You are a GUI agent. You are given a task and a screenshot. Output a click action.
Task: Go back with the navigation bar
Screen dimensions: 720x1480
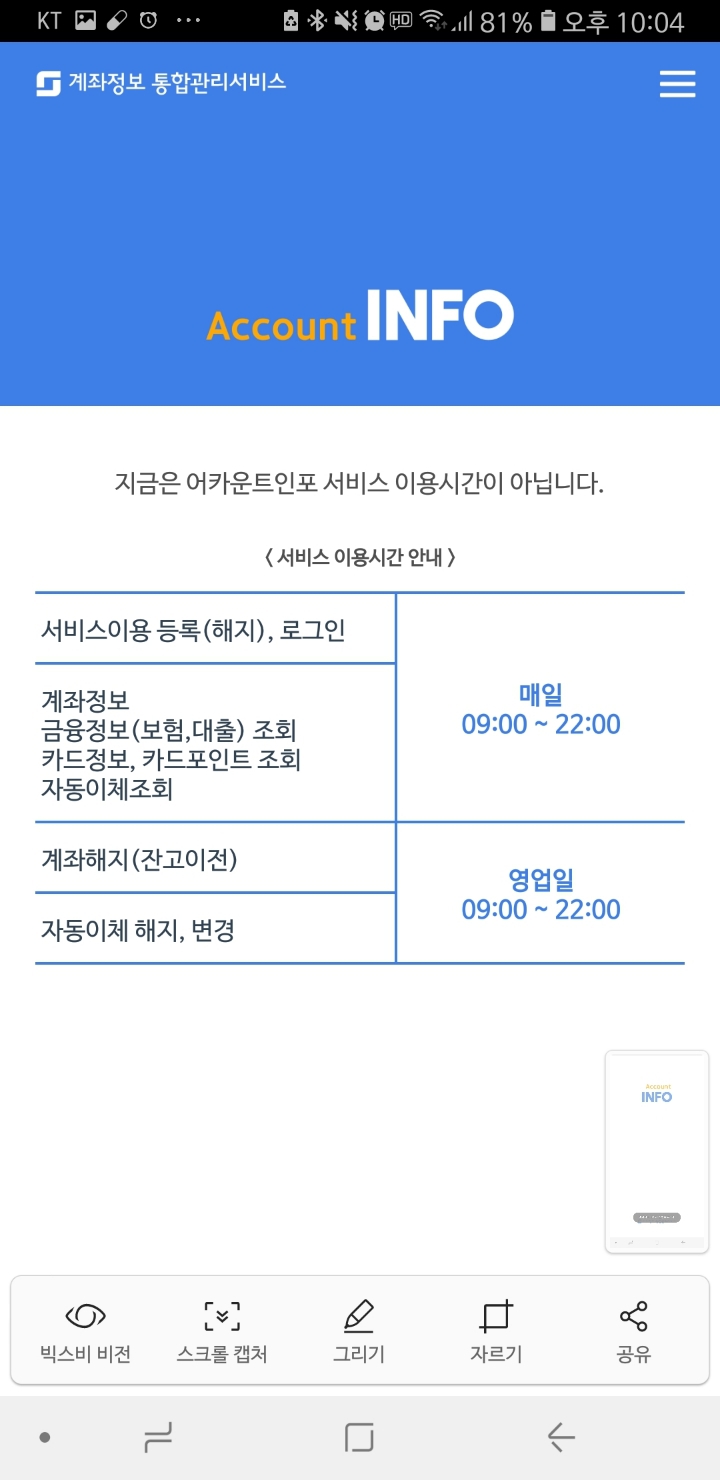[561, 1438]
